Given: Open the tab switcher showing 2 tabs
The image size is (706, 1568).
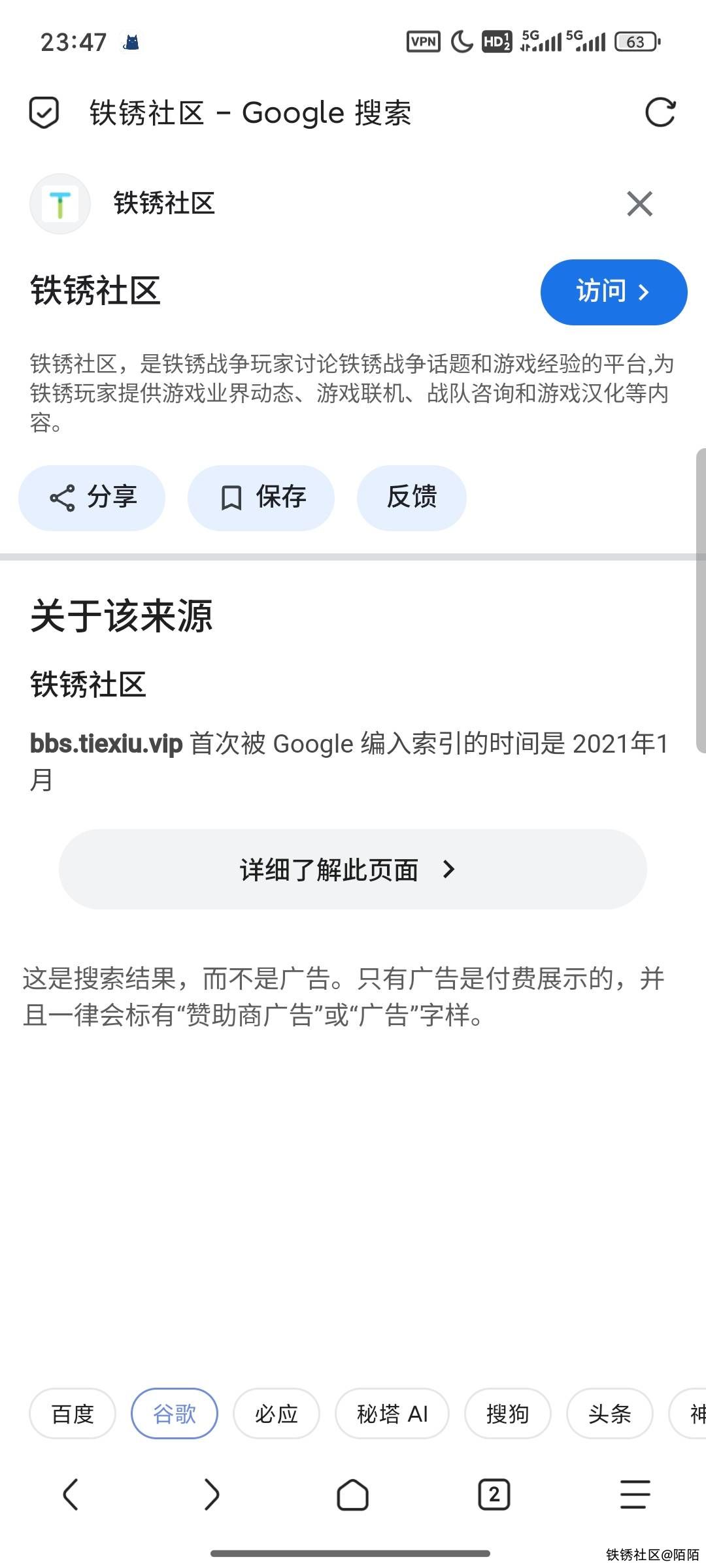Looking at the screenshot, I should point(494,1495).
